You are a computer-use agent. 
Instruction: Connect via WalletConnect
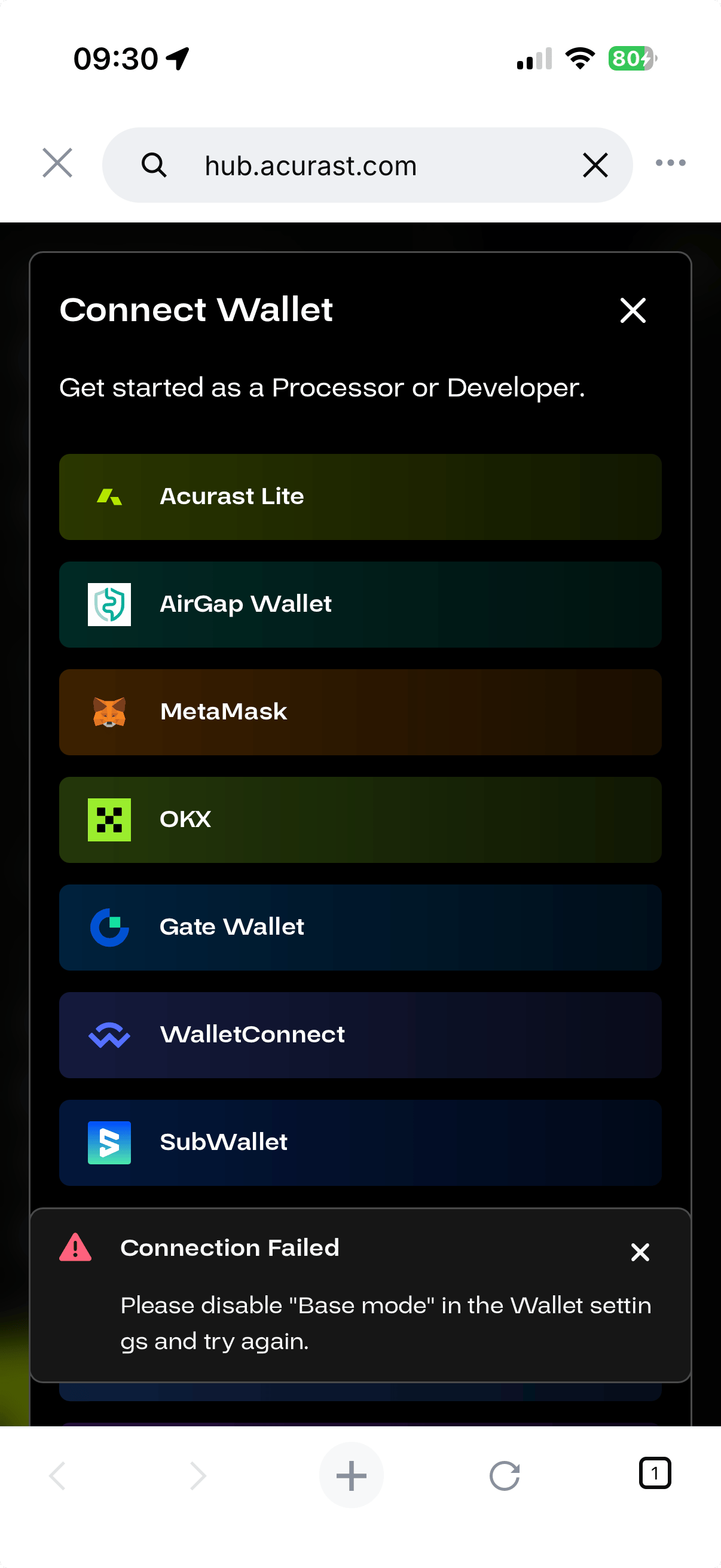[x=360, y=1035]
